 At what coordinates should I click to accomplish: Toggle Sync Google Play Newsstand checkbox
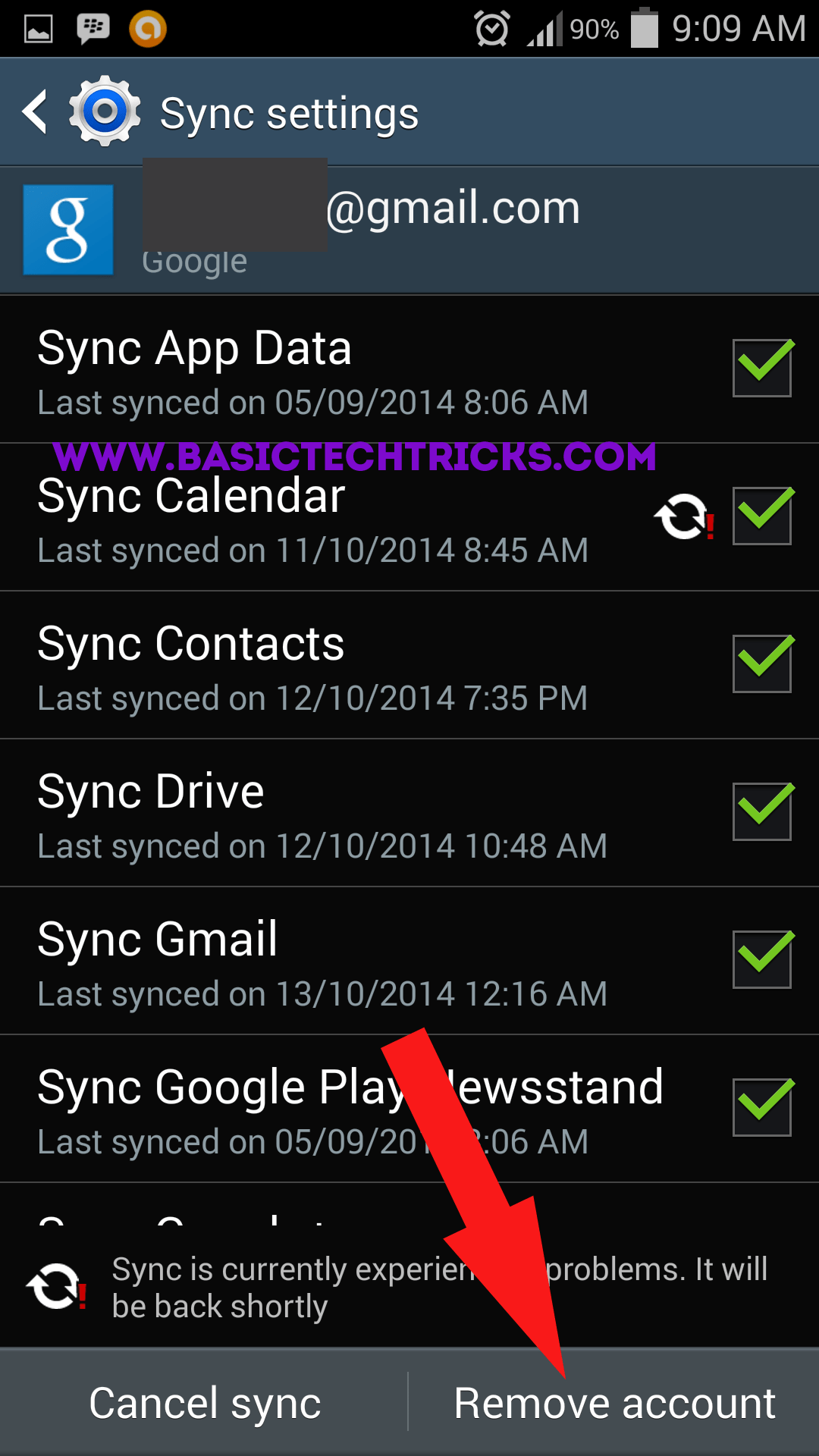coord(761,1108)
